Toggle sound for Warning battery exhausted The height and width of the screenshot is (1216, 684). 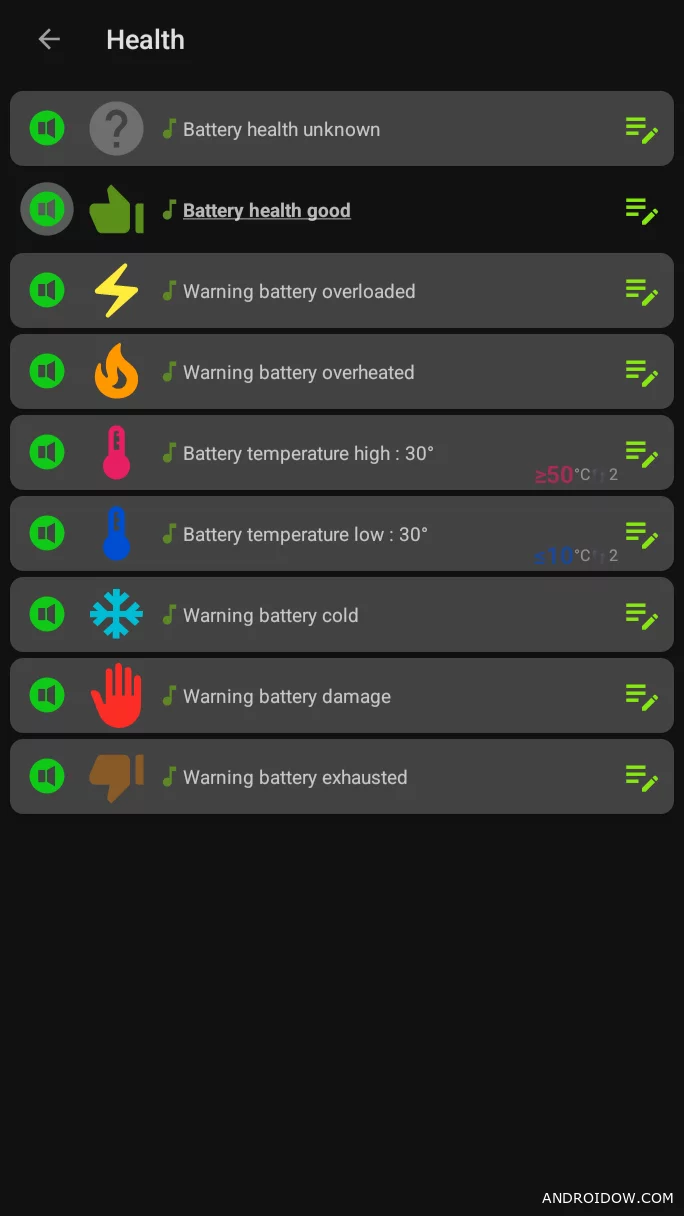pos(47,777)
